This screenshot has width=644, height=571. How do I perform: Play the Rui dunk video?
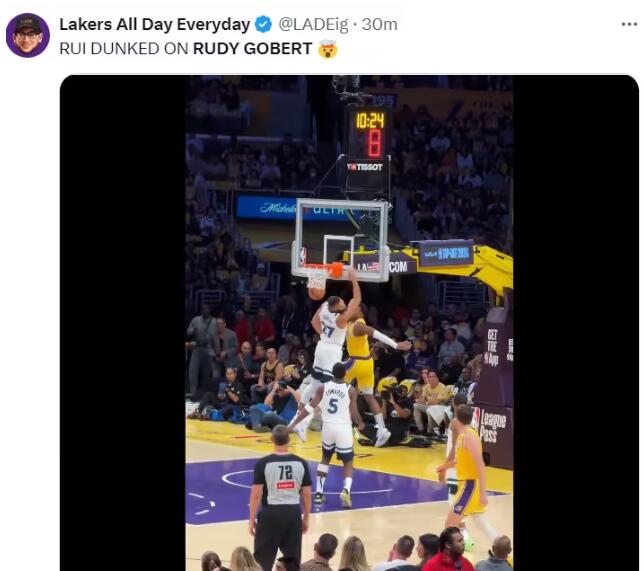(349, 322)
